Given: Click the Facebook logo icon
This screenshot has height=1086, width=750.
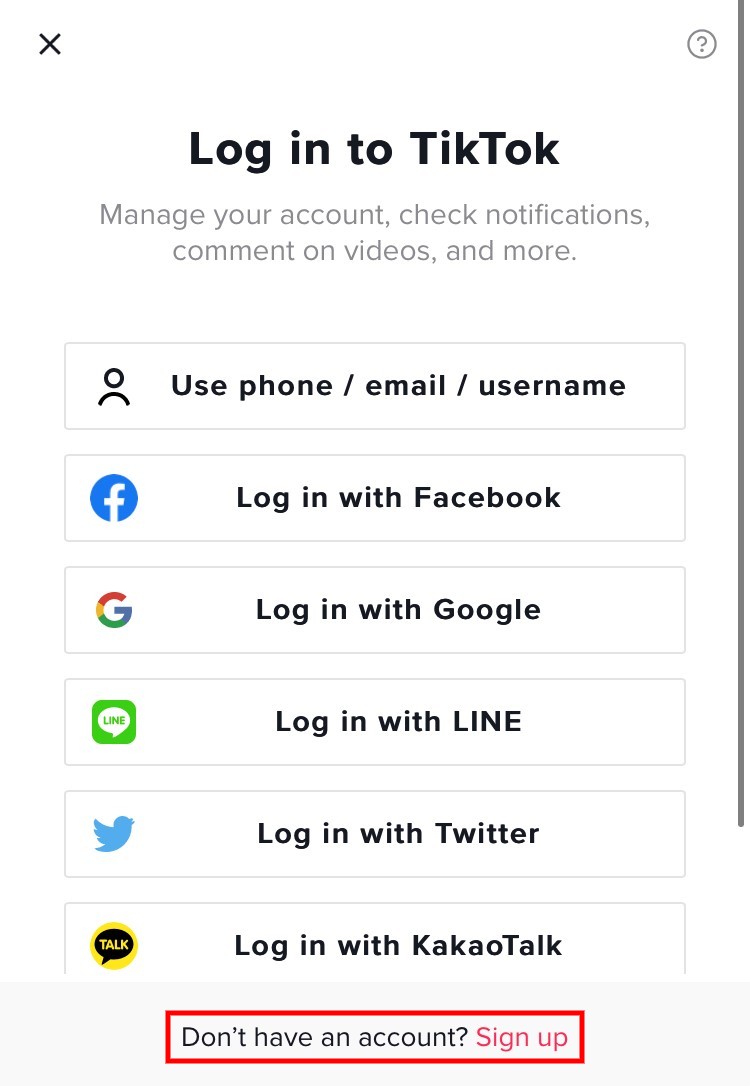Looking at the screenshot, I should coord(114,497).
